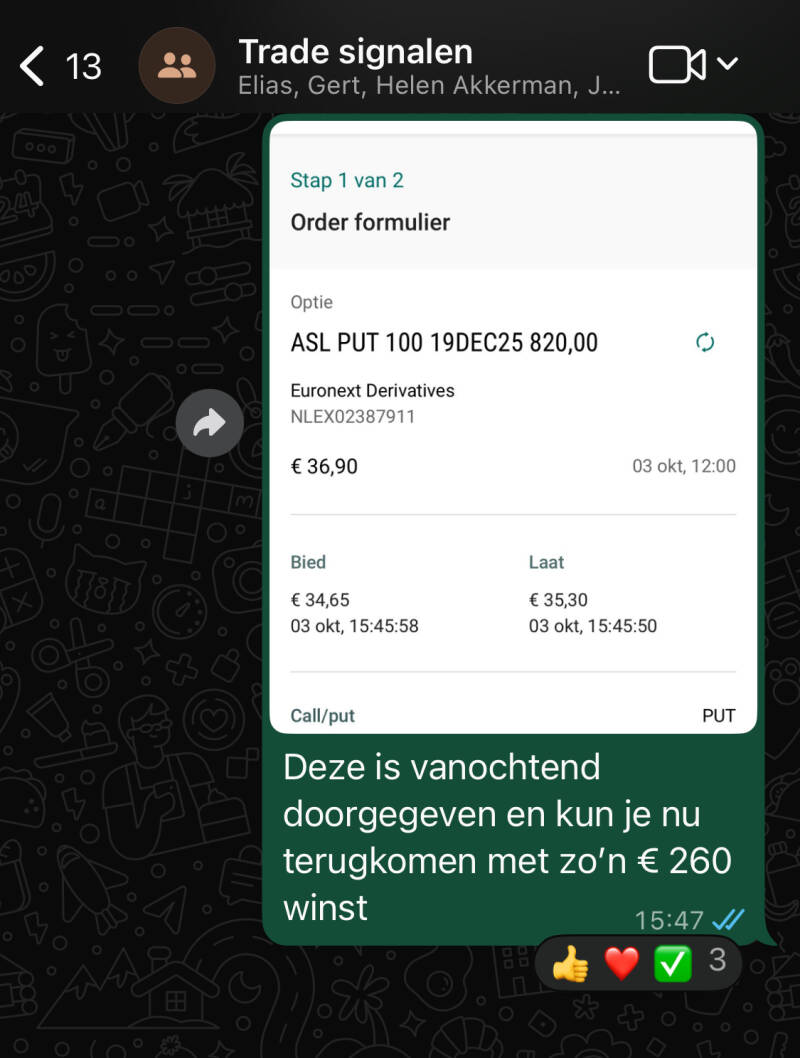Forward the order form image
The image size is (800, 1058).
(209, 423)
